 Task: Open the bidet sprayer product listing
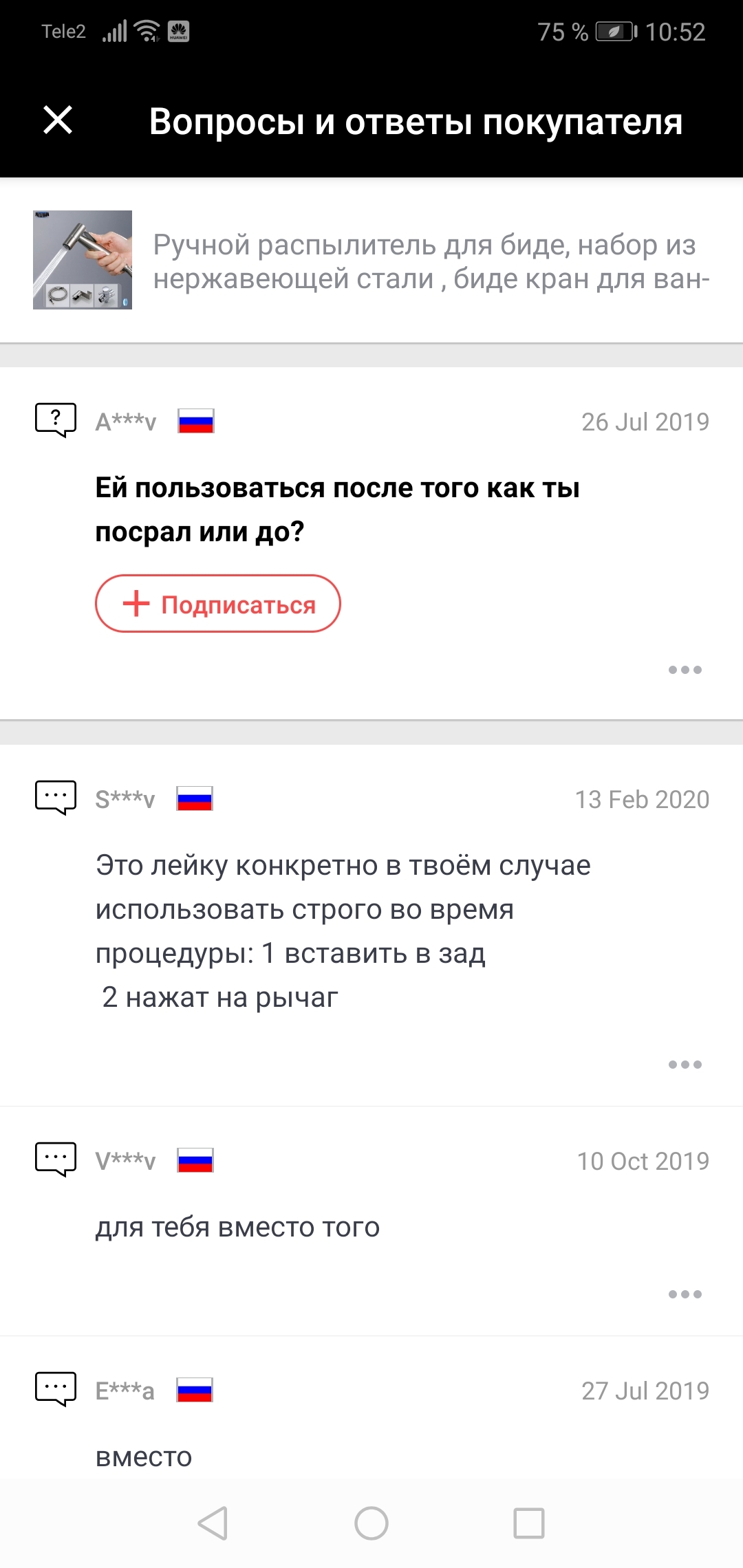pyautogui.click(x=371, y=261)
